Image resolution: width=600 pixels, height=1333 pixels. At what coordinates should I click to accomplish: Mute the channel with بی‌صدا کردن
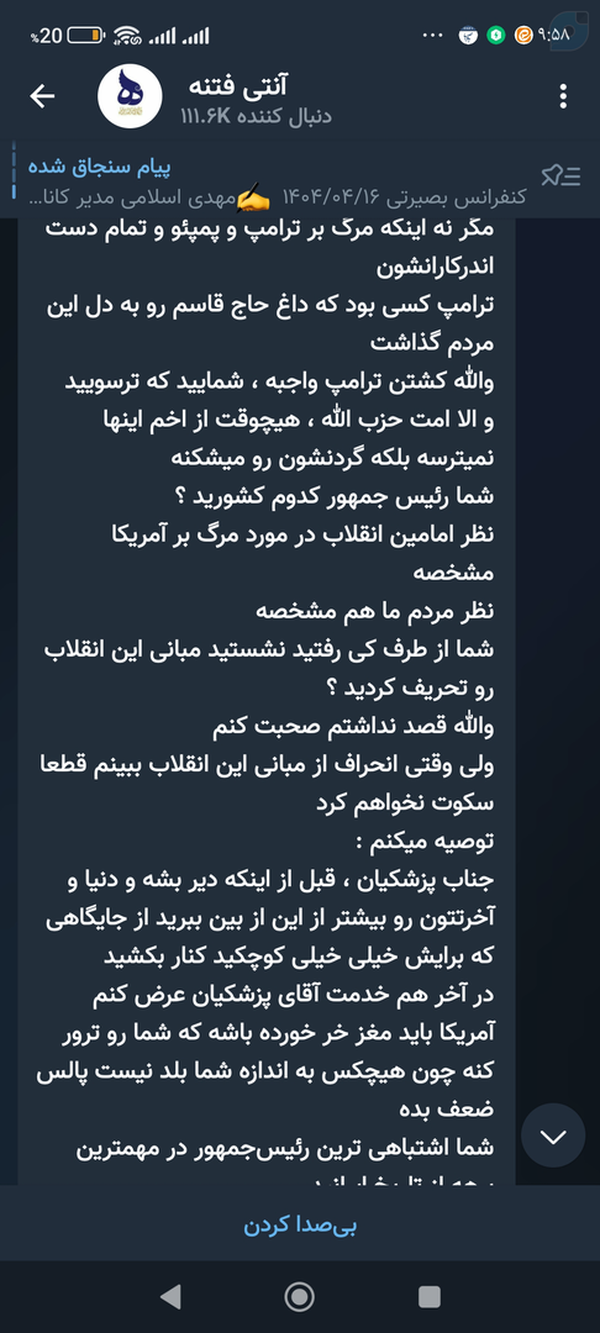300,1224
